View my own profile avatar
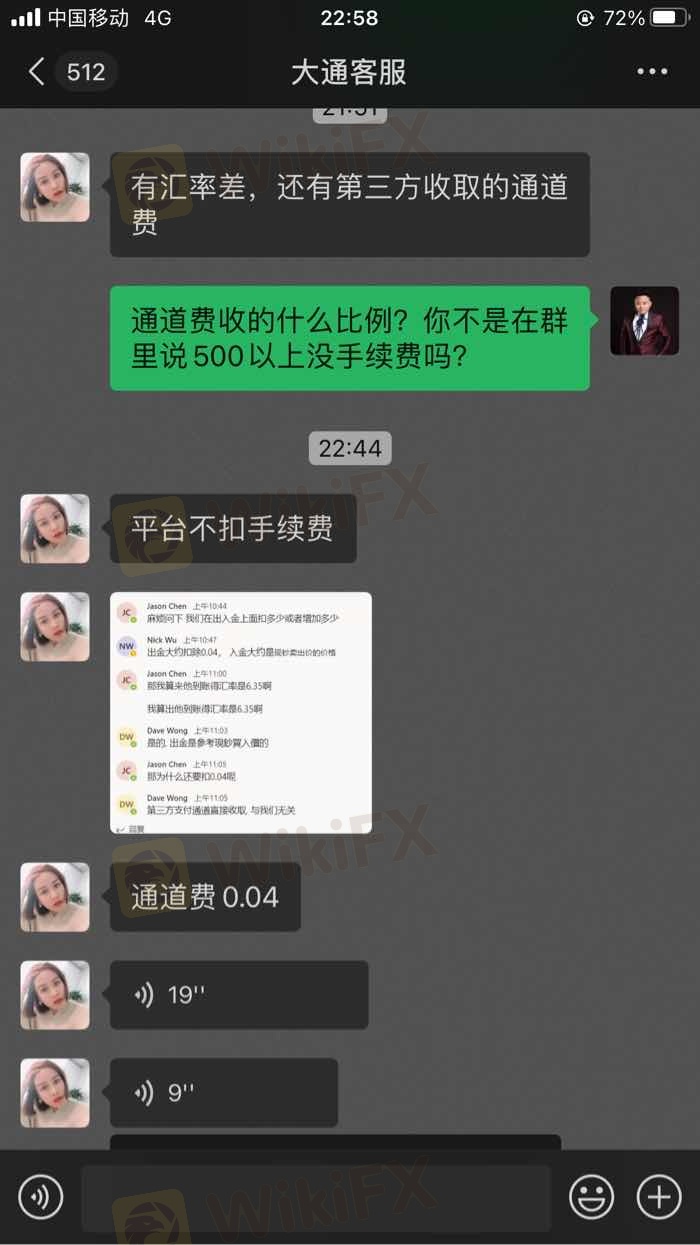 tap(644, 321)
